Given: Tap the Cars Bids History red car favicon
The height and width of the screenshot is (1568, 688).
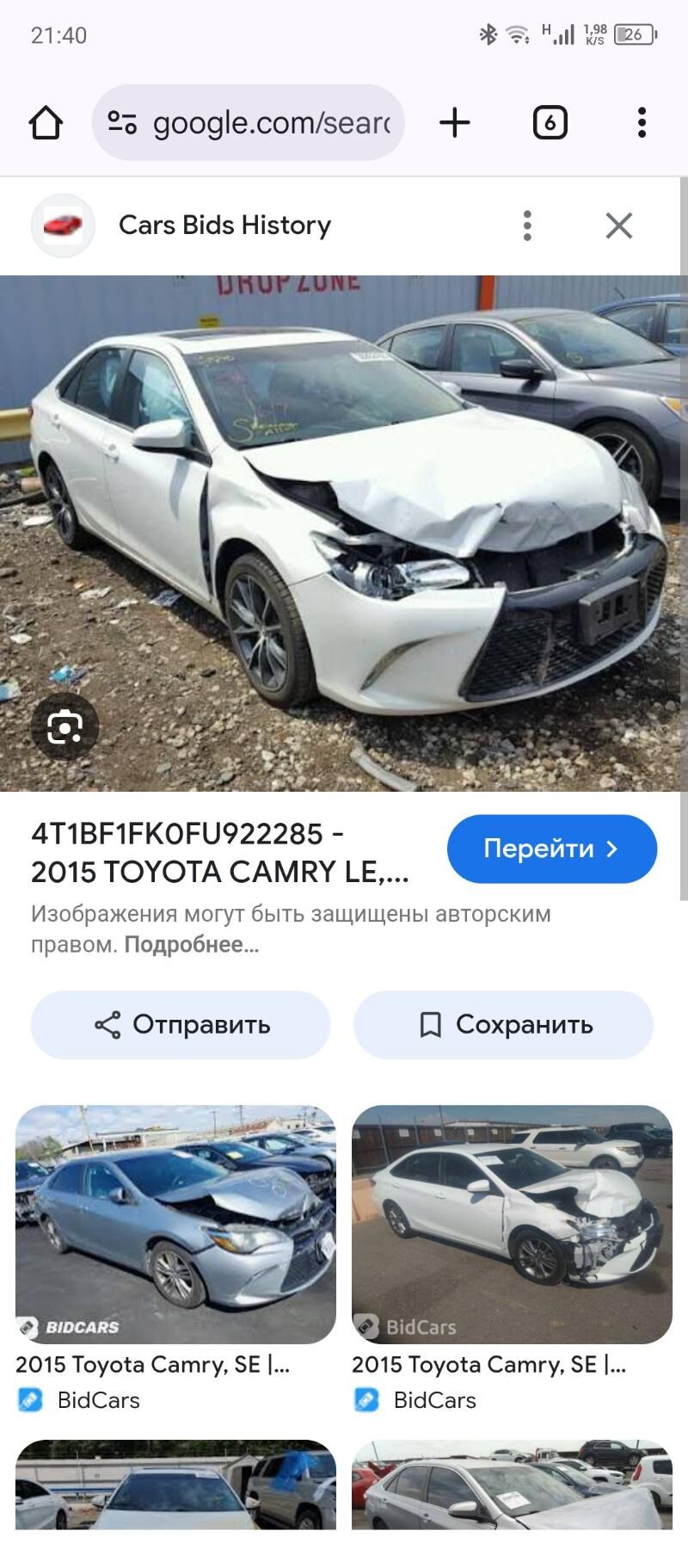Looking at the screenshot, I should tap(62, 225).
